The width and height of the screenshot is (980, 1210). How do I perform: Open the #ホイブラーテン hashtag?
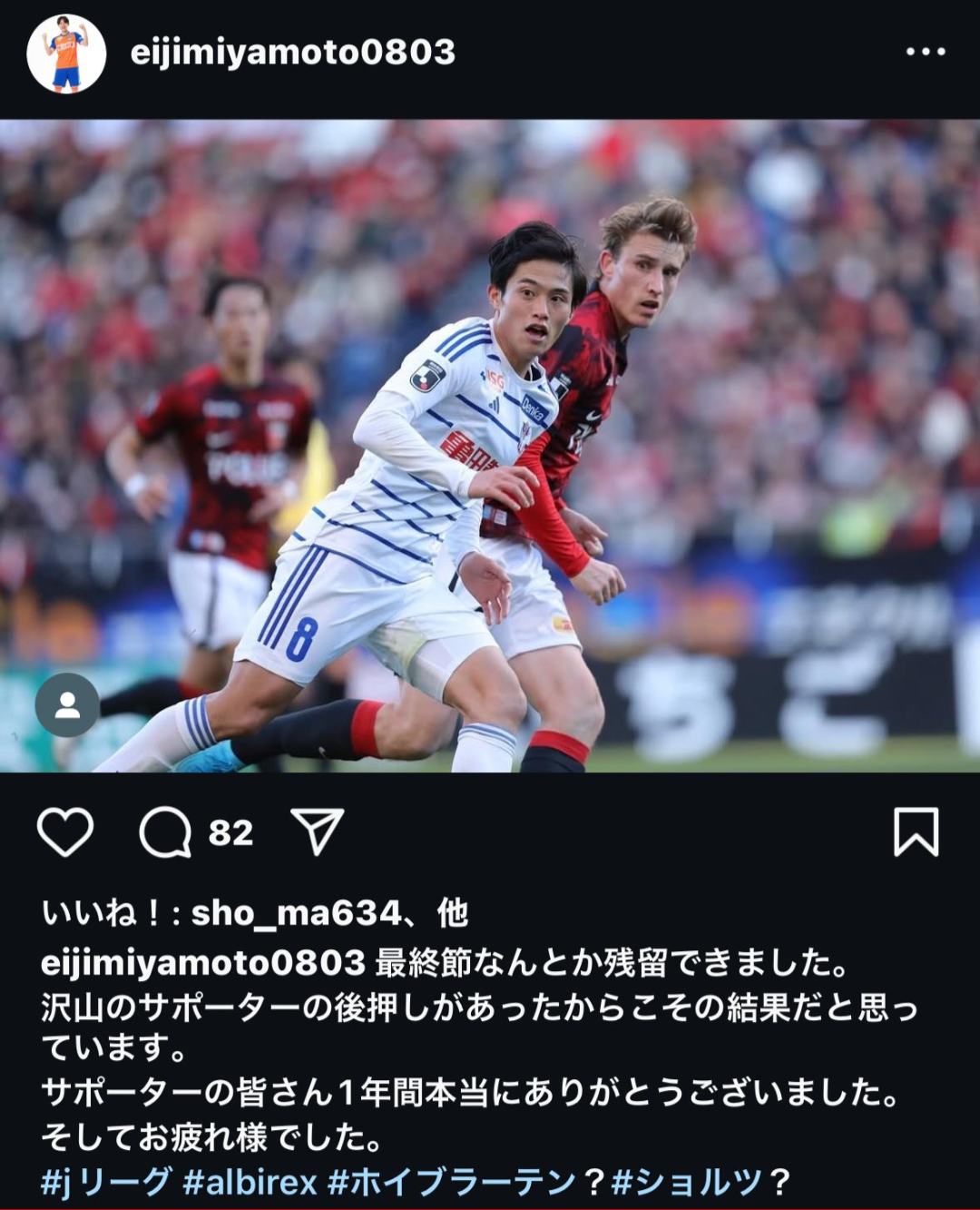click(x=451, y=1182)
